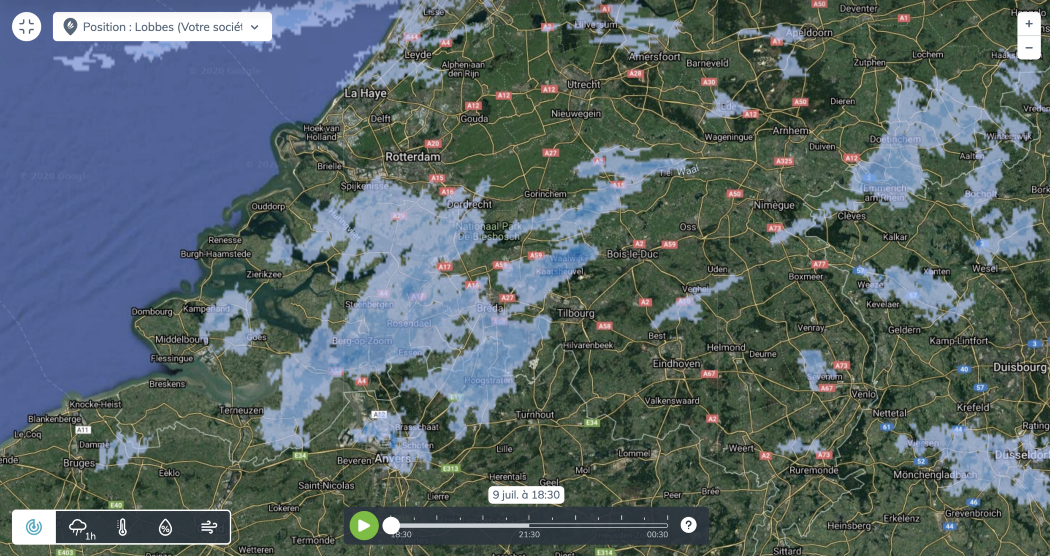Play the radar animation
Screen dimensions: 1050x556
tap(364, 526)
